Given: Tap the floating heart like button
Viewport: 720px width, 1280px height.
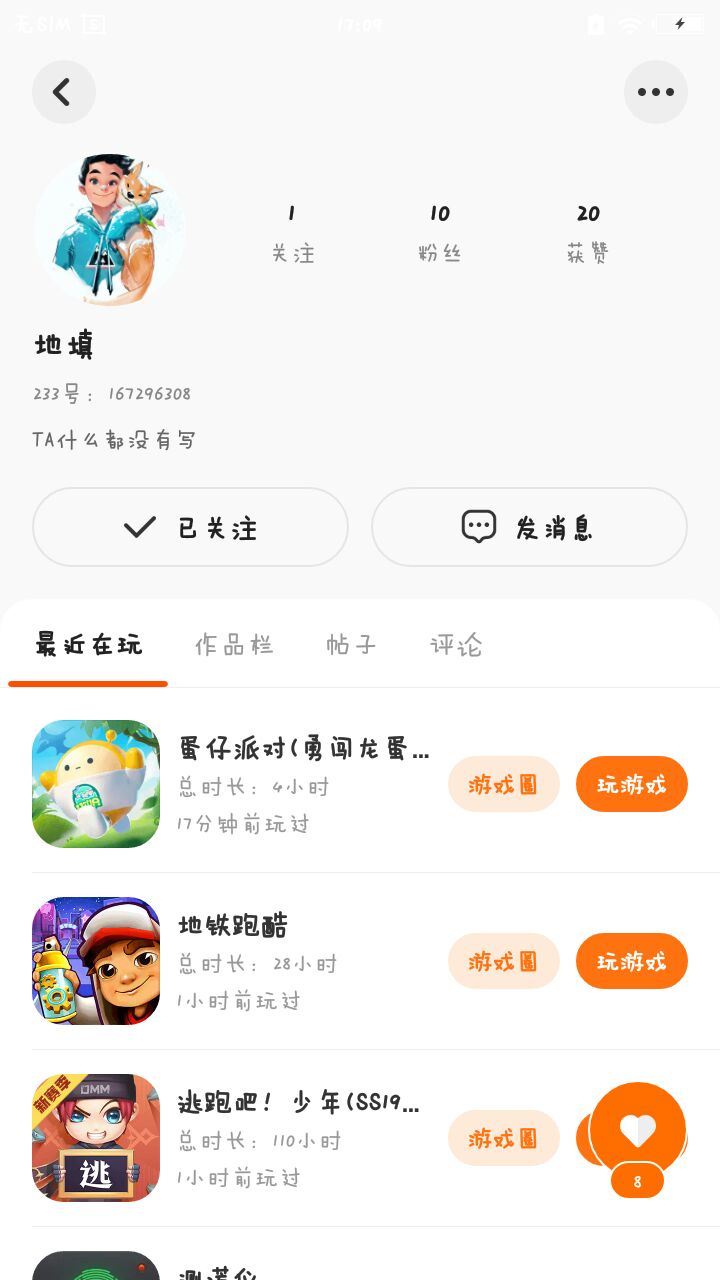Looking at the screenshot, I should (637, 1130).
